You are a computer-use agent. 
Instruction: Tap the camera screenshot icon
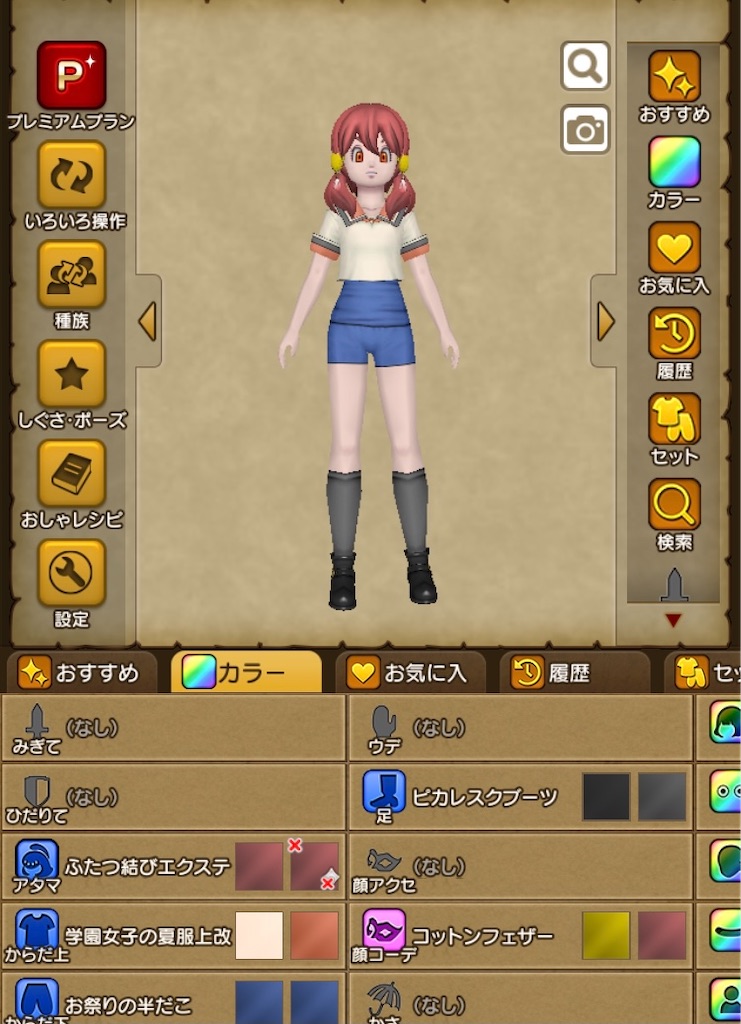585,130
